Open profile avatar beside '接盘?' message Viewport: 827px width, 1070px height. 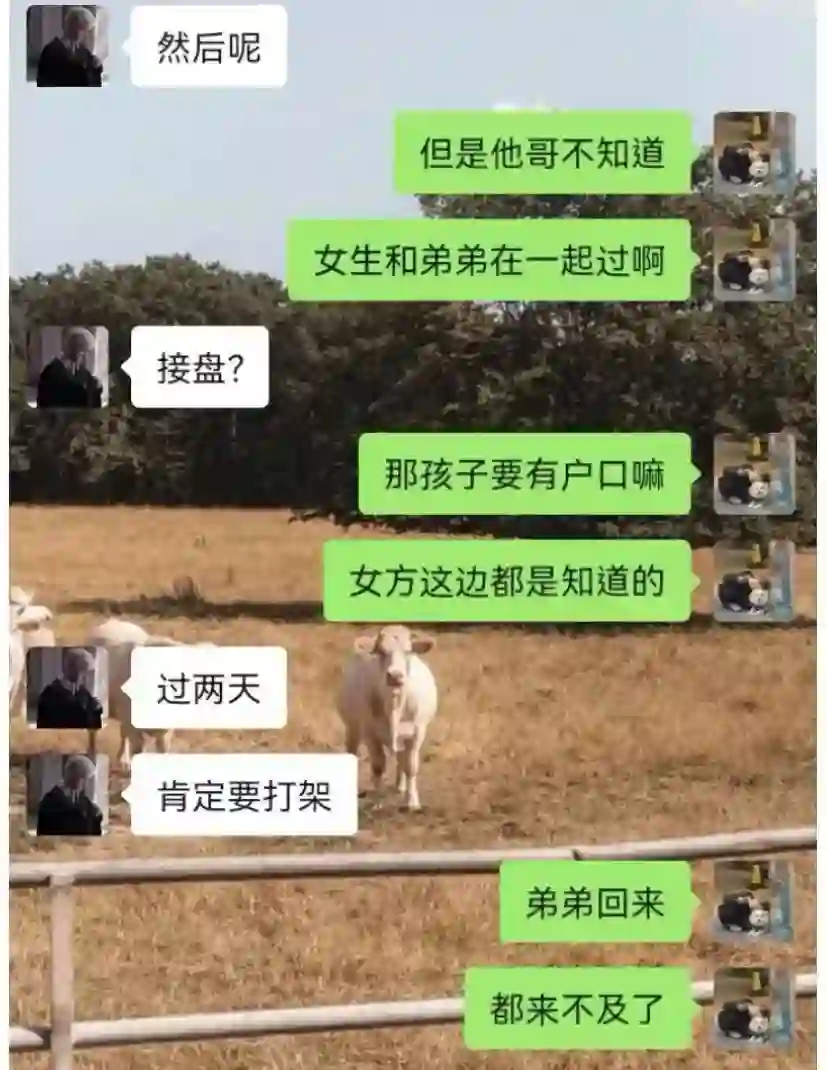(67, 367)
